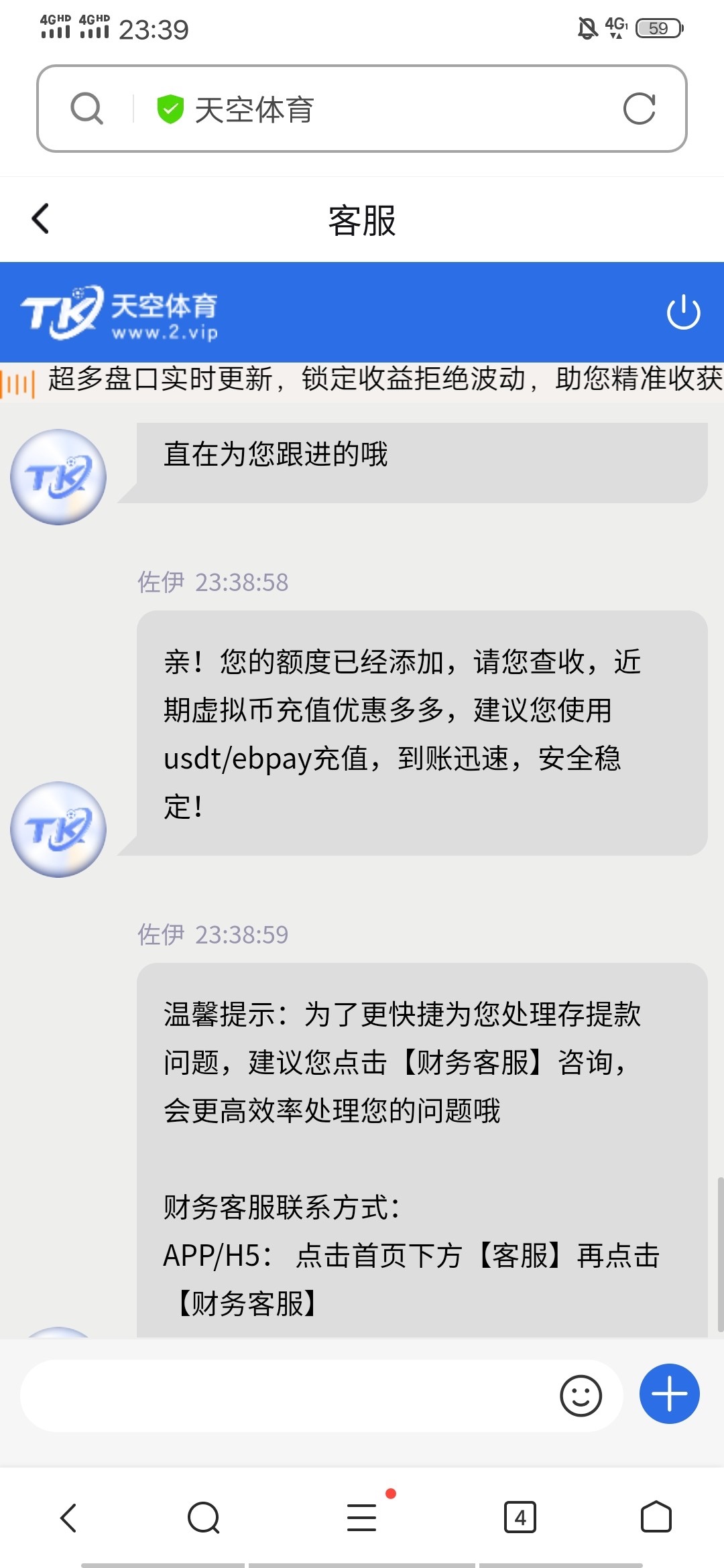The width and height of the screenshot is (724, 1568).
Task: Go to the browser home page
Action: pos(656,1518)
